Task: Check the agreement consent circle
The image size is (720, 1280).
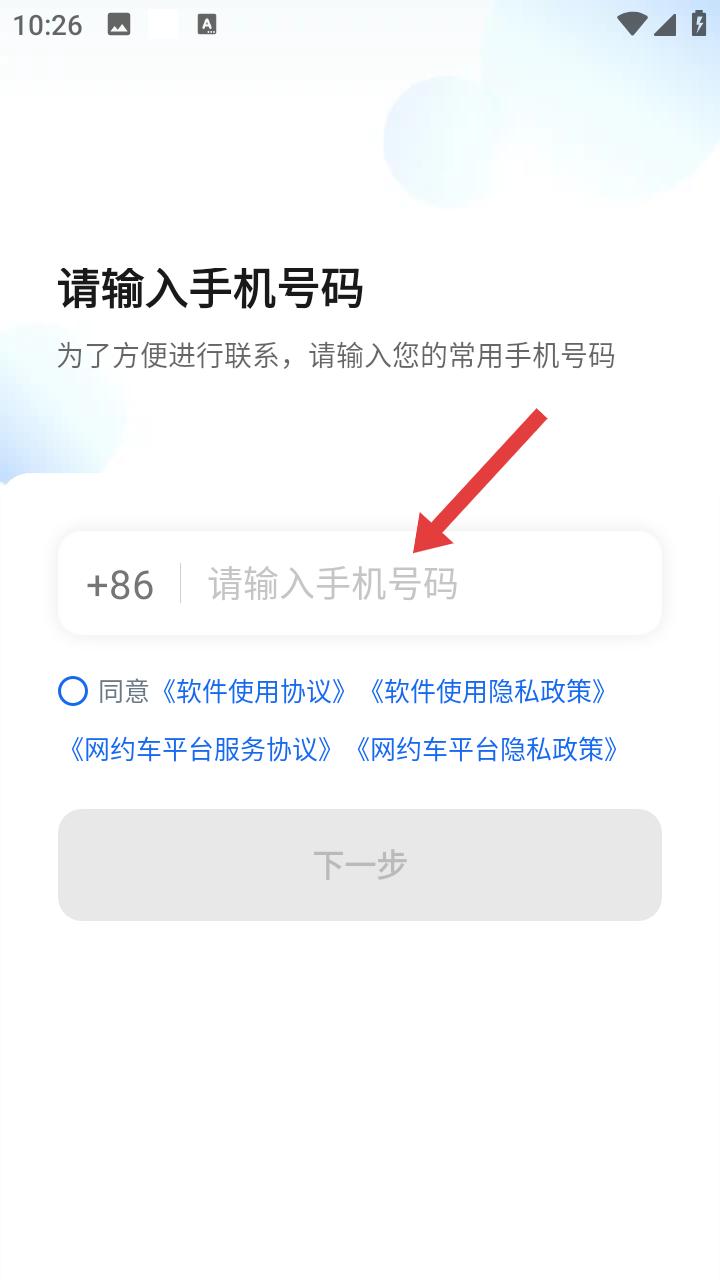Action: 73,691
